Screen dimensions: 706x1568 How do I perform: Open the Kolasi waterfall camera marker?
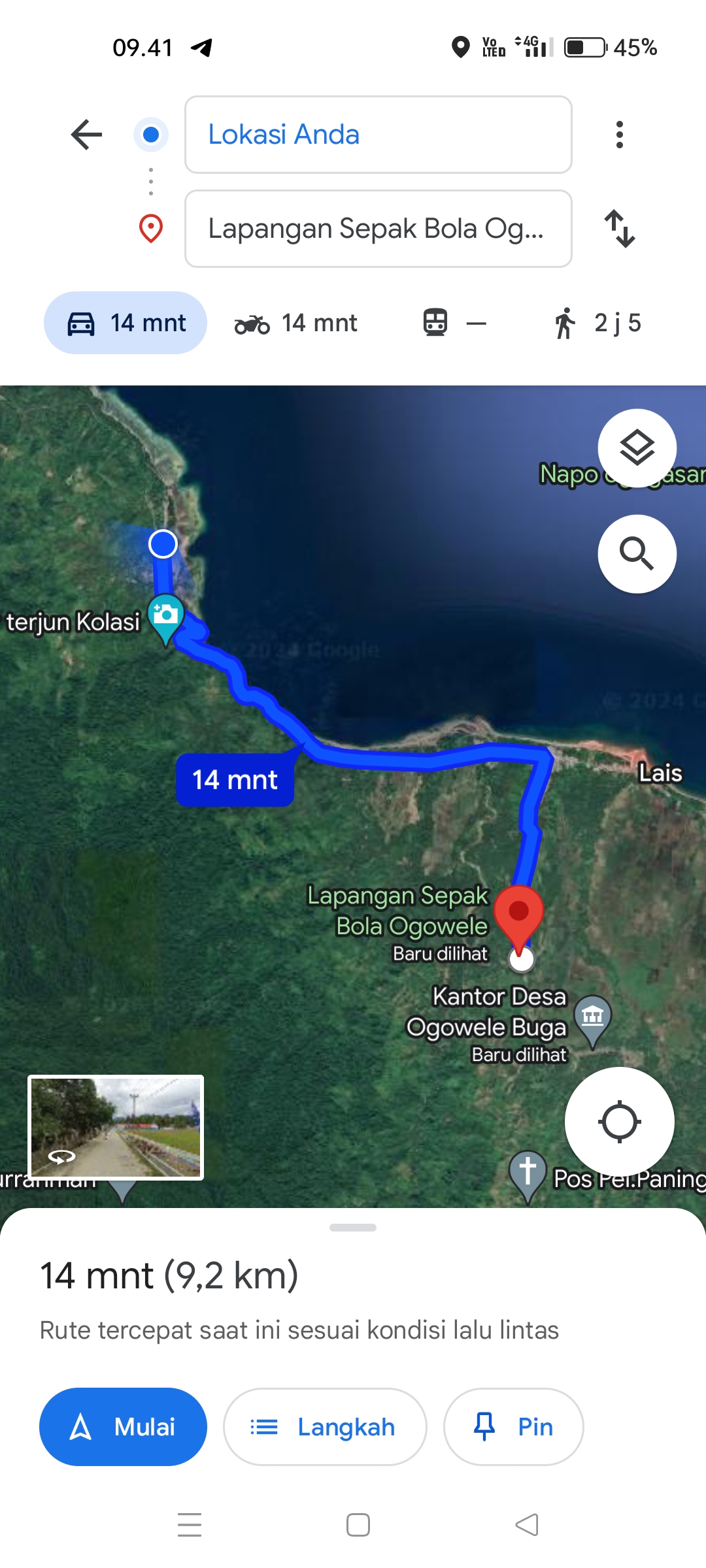point(166,618)
